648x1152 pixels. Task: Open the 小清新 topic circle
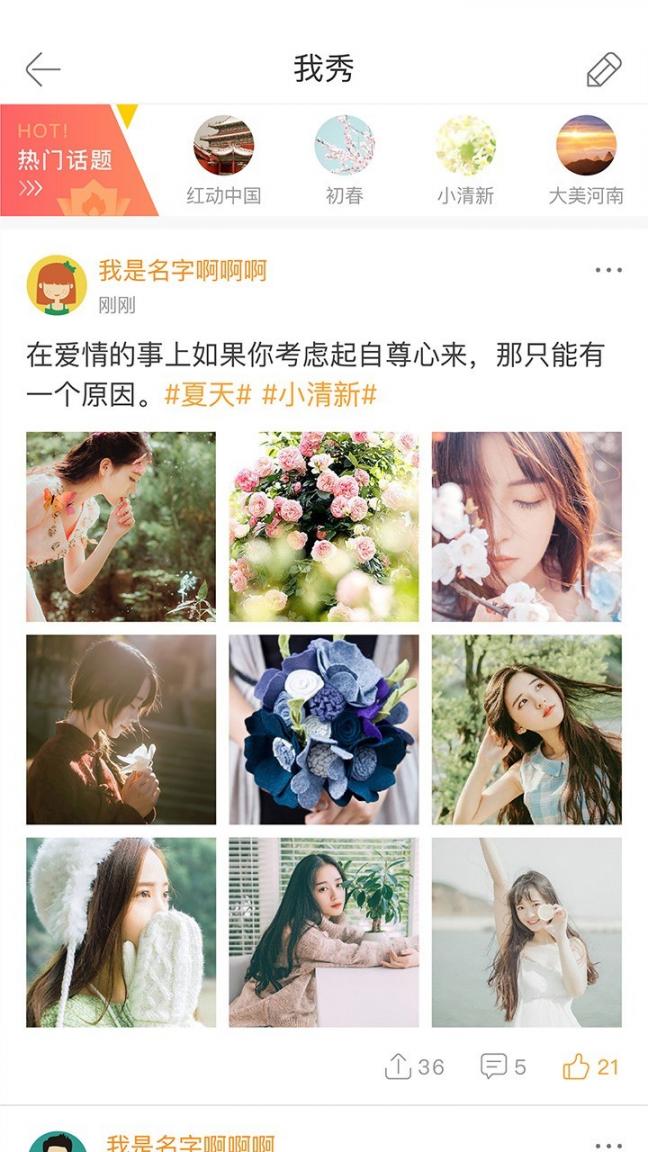(x=465, y=146)
